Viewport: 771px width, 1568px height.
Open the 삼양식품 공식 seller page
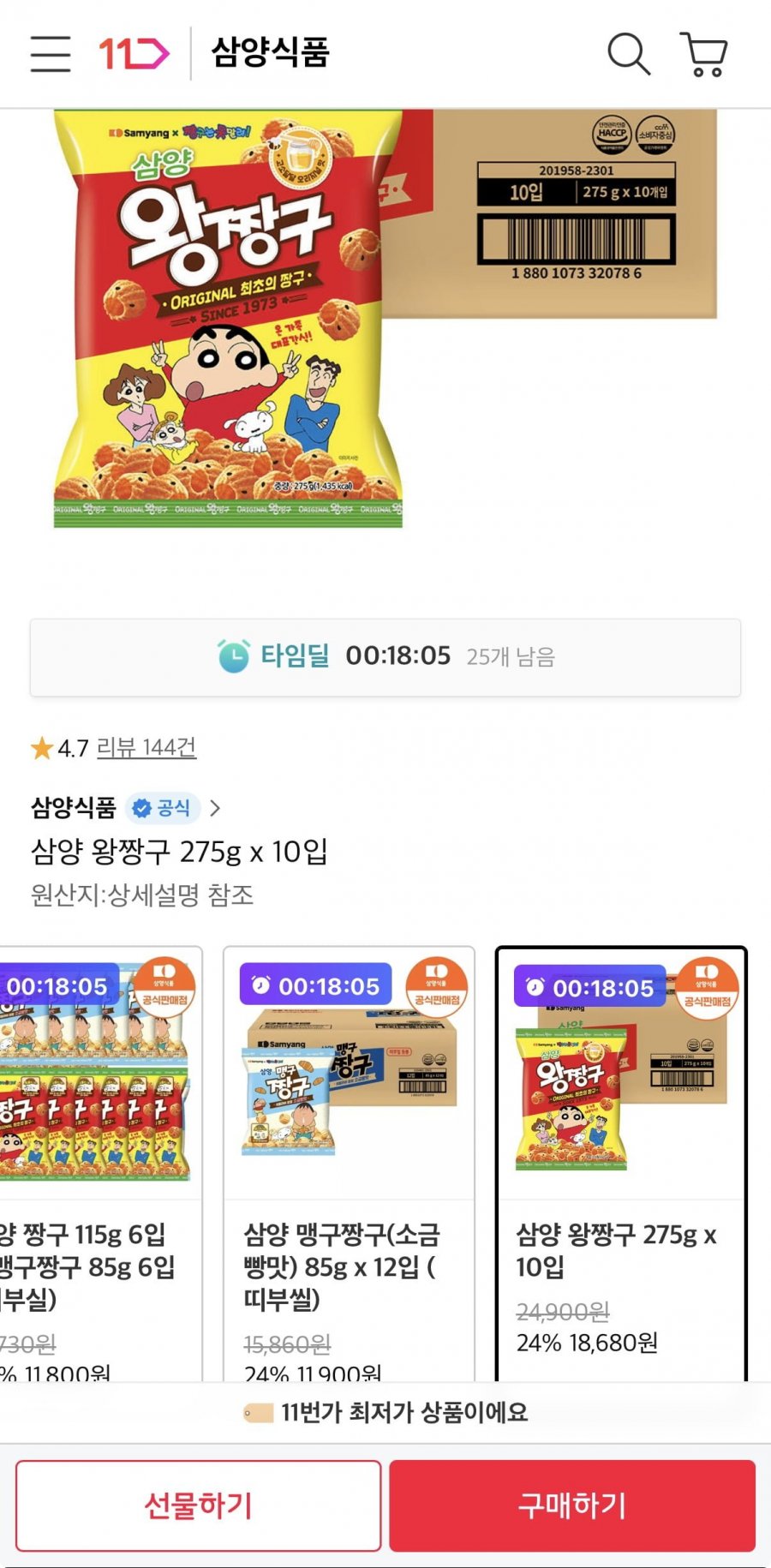coord(126,808)
